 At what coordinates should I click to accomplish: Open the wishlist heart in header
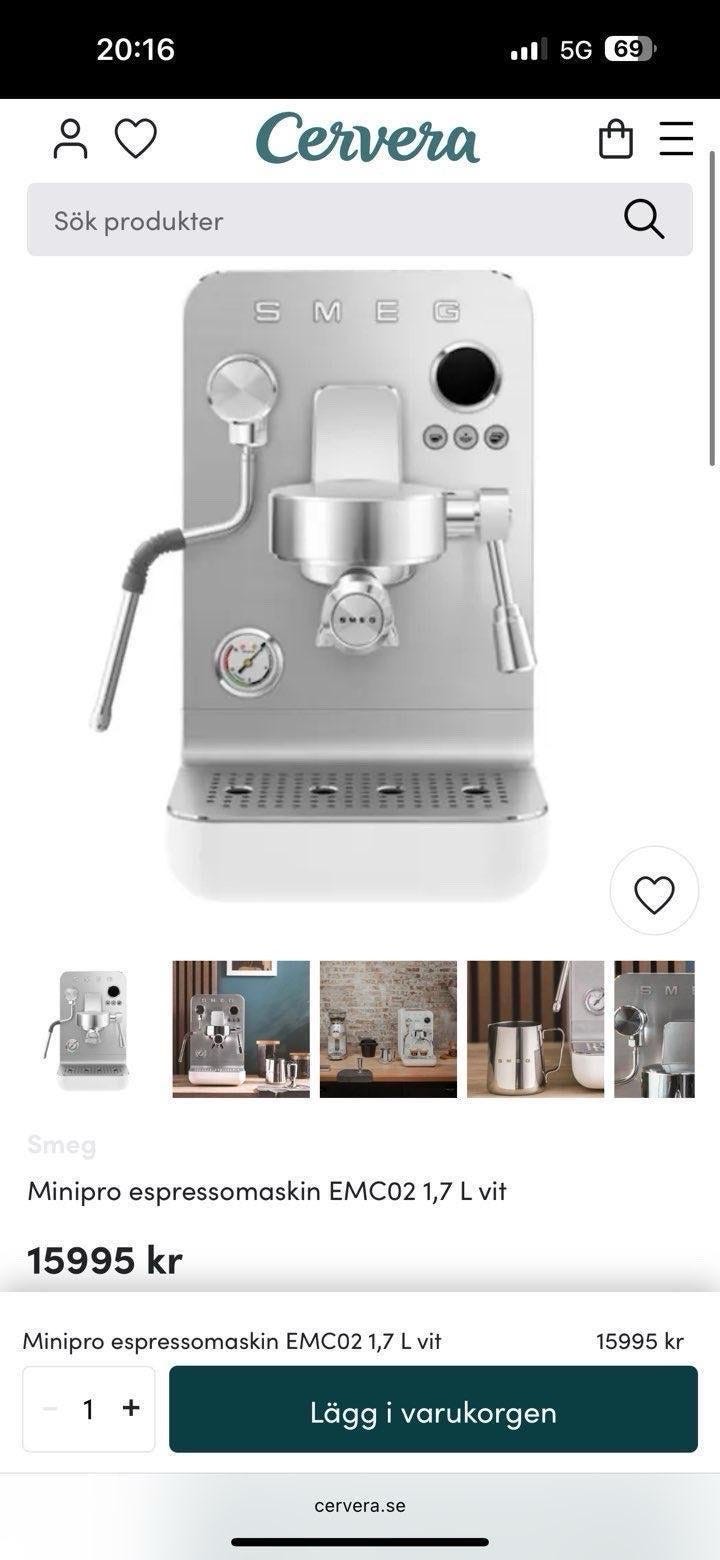pyautogui.click(x=135, y=138)
